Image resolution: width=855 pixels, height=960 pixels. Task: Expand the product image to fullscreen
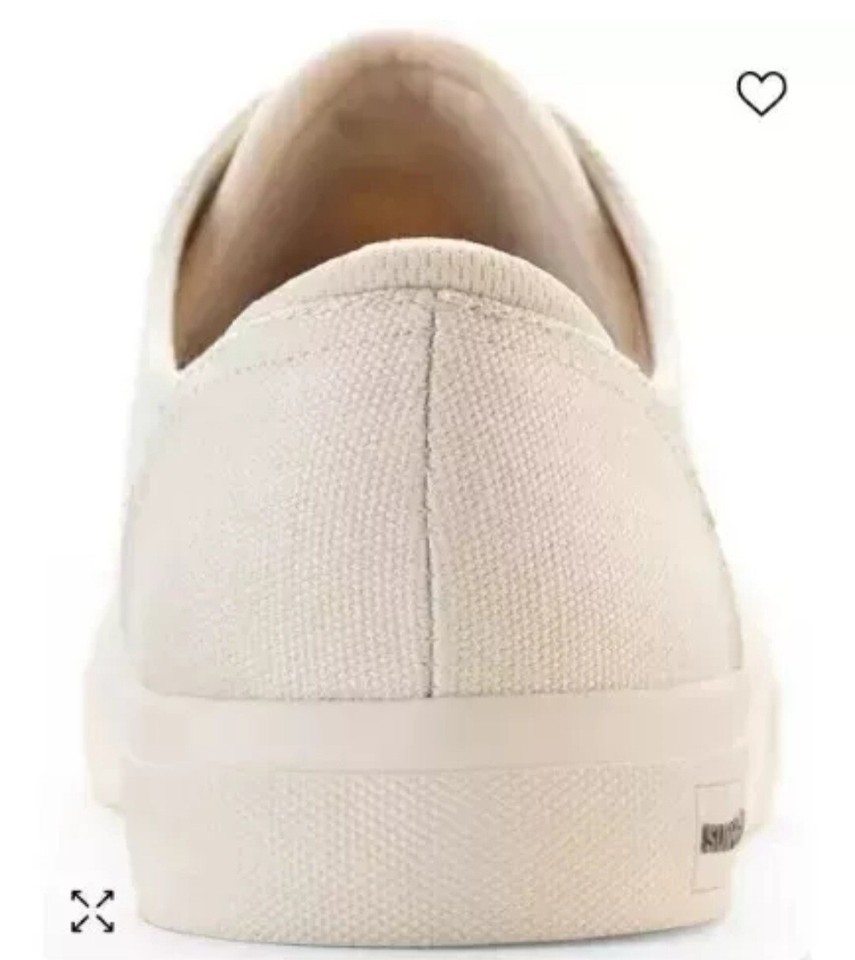(92, 911)
